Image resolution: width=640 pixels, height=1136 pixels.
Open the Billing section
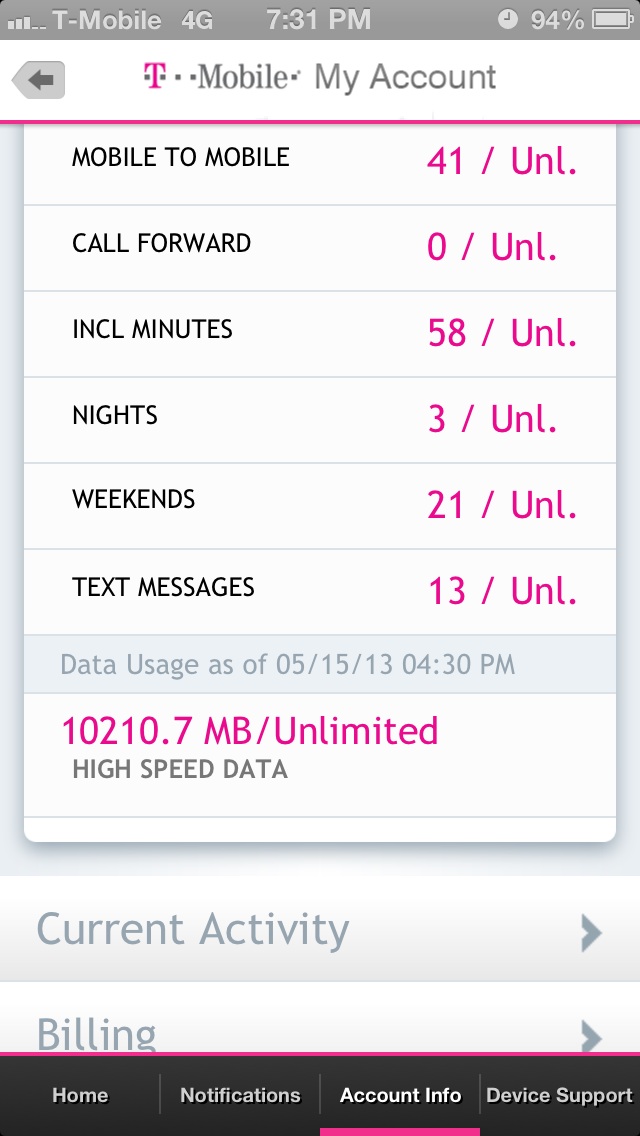(x=320, y=1018)
